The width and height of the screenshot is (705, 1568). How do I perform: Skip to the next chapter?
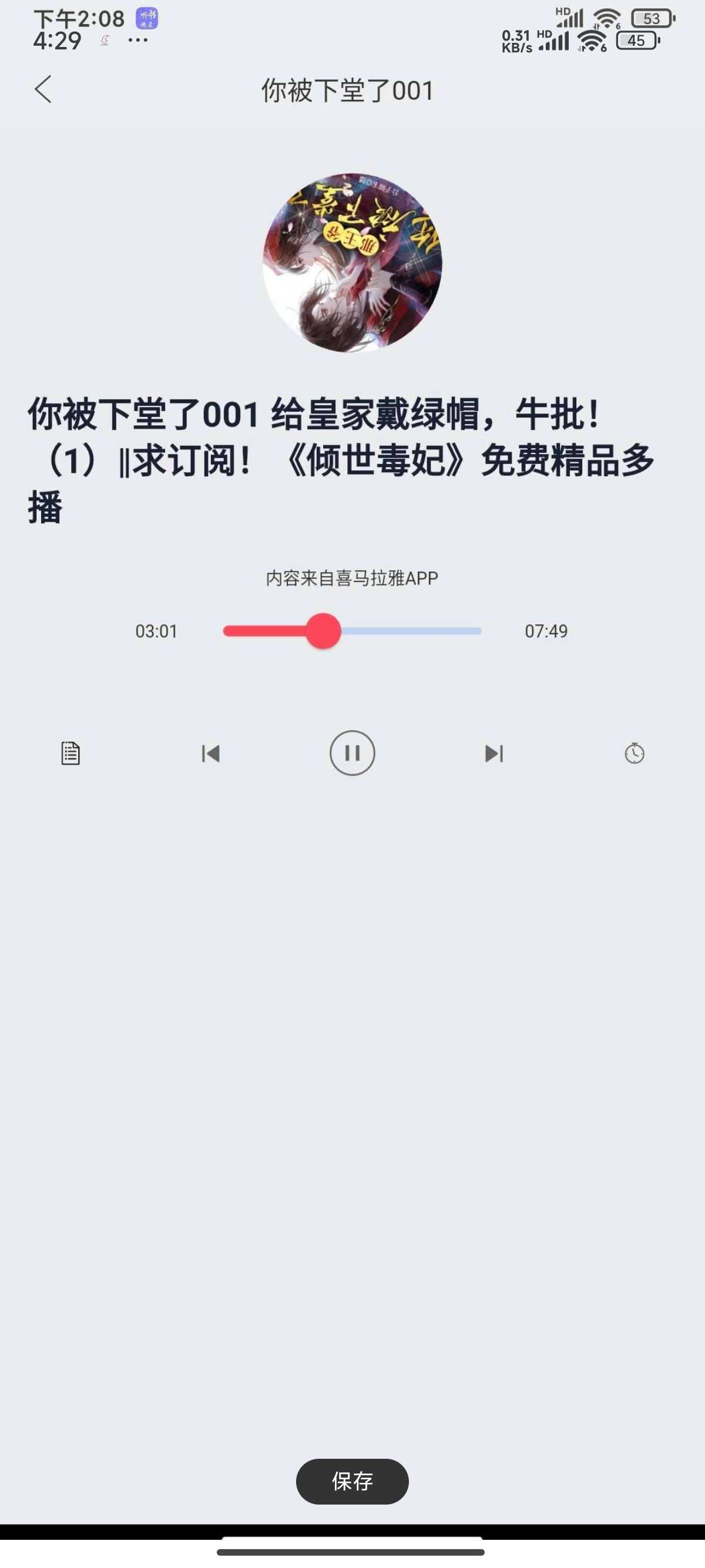[x=493, y=753]
